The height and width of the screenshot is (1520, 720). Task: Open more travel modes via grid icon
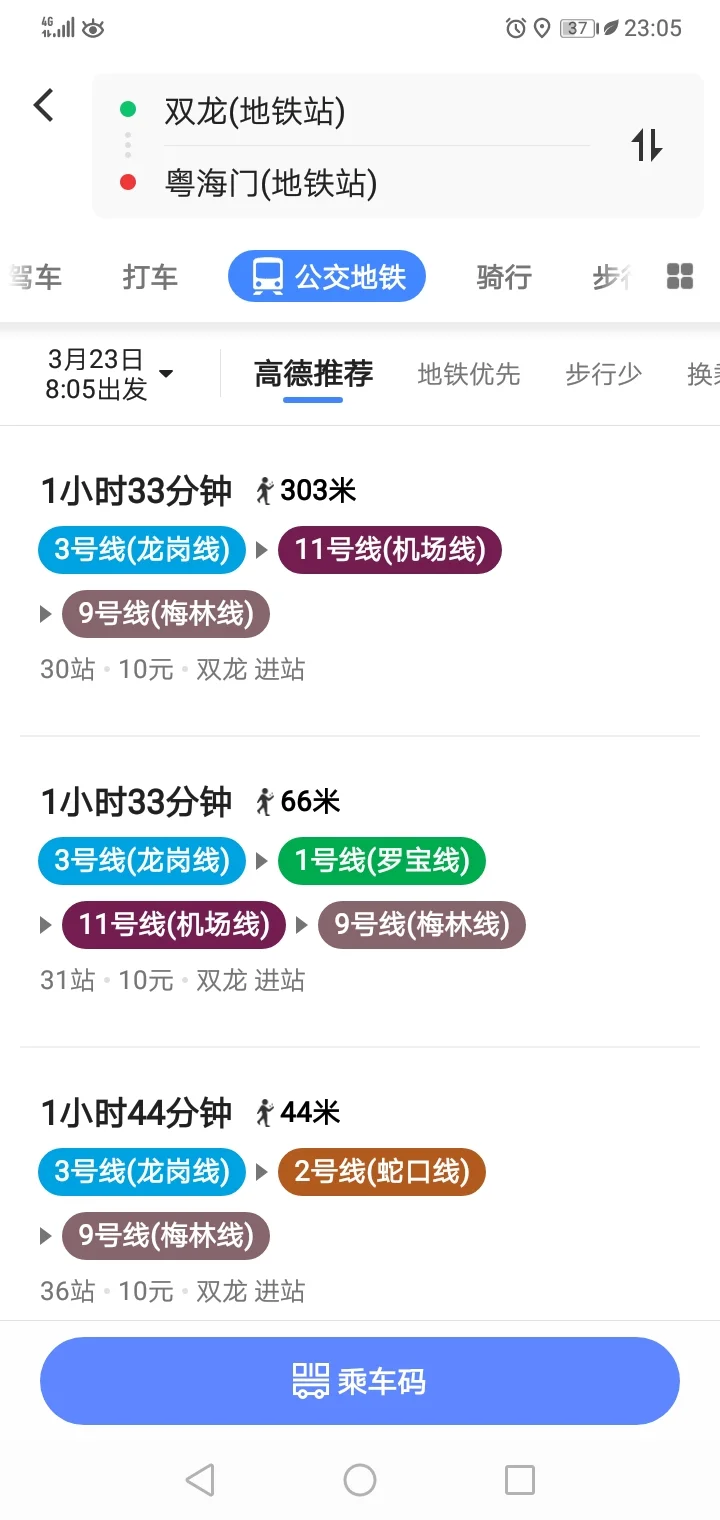(x=679, y=276)
